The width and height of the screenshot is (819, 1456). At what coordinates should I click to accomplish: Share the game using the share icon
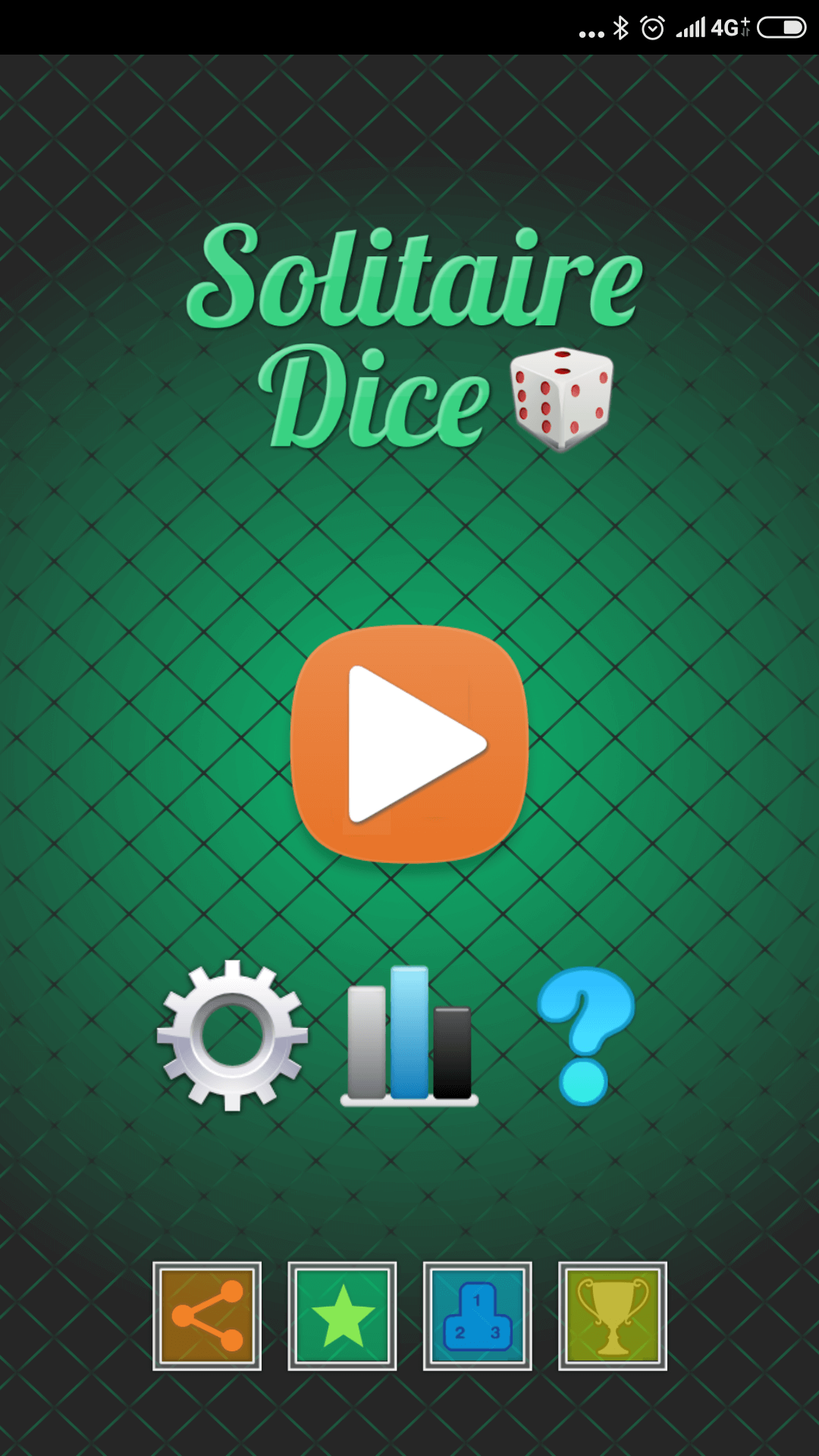[207, 1316]
